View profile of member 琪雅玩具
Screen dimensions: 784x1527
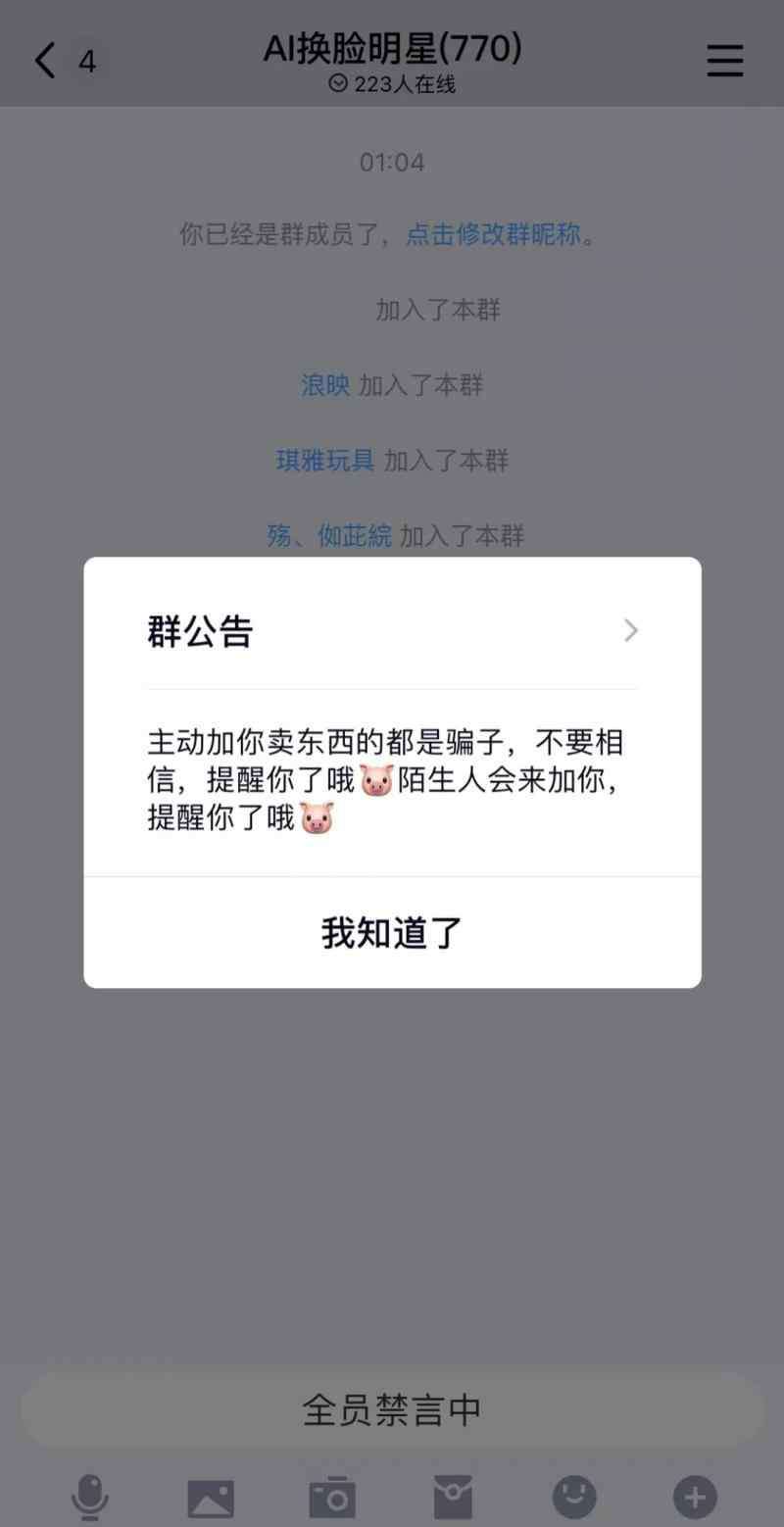tap(325, 461)
